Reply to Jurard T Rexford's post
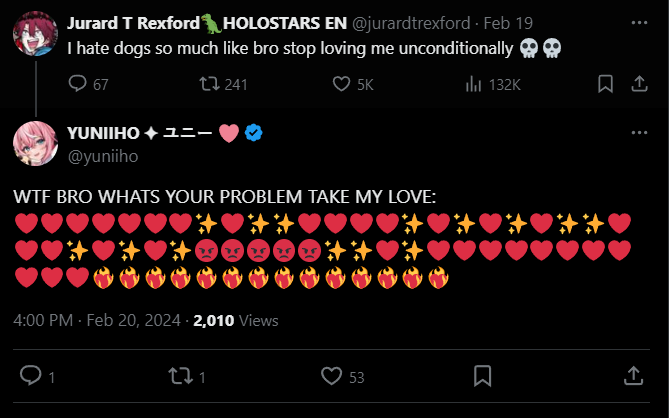 click(x=79, y=85)
